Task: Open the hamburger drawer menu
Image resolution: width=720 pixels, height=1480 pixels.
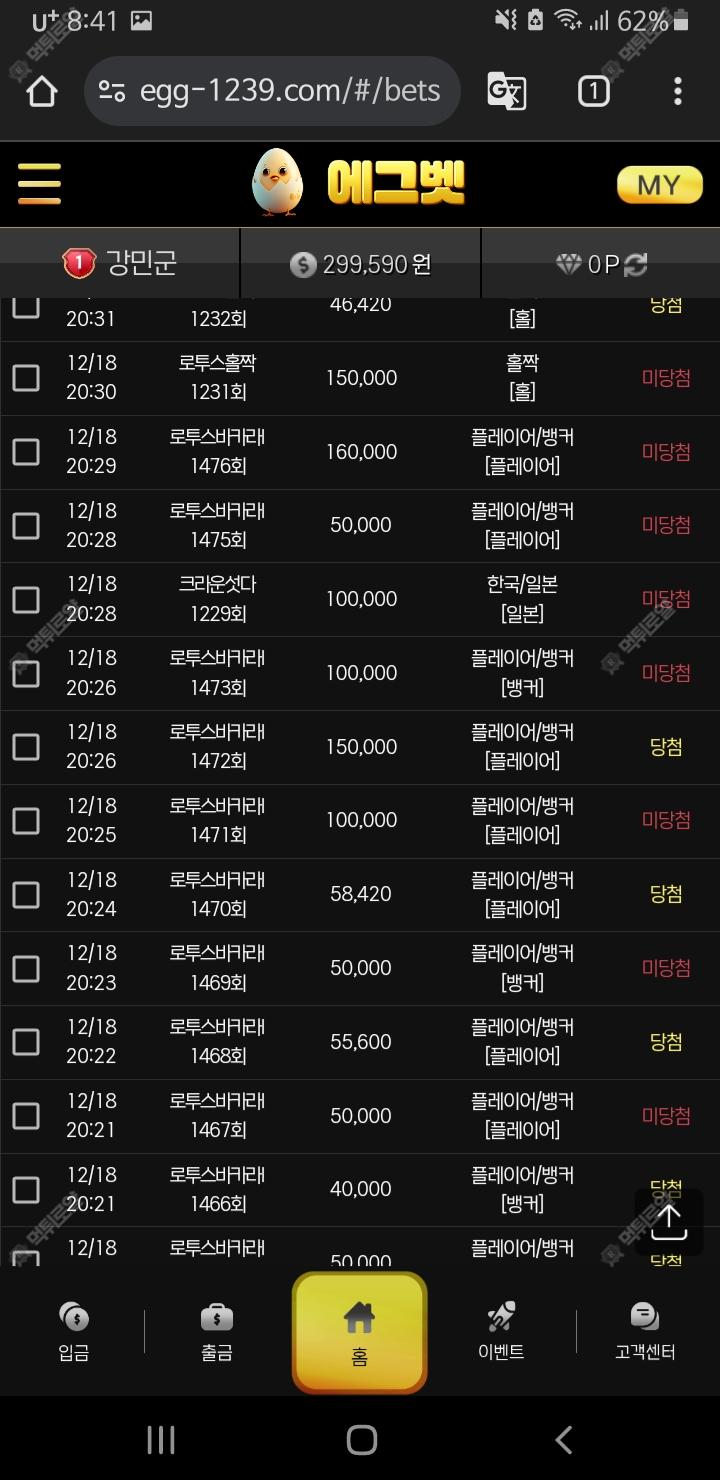Action: tap(39, 185)
